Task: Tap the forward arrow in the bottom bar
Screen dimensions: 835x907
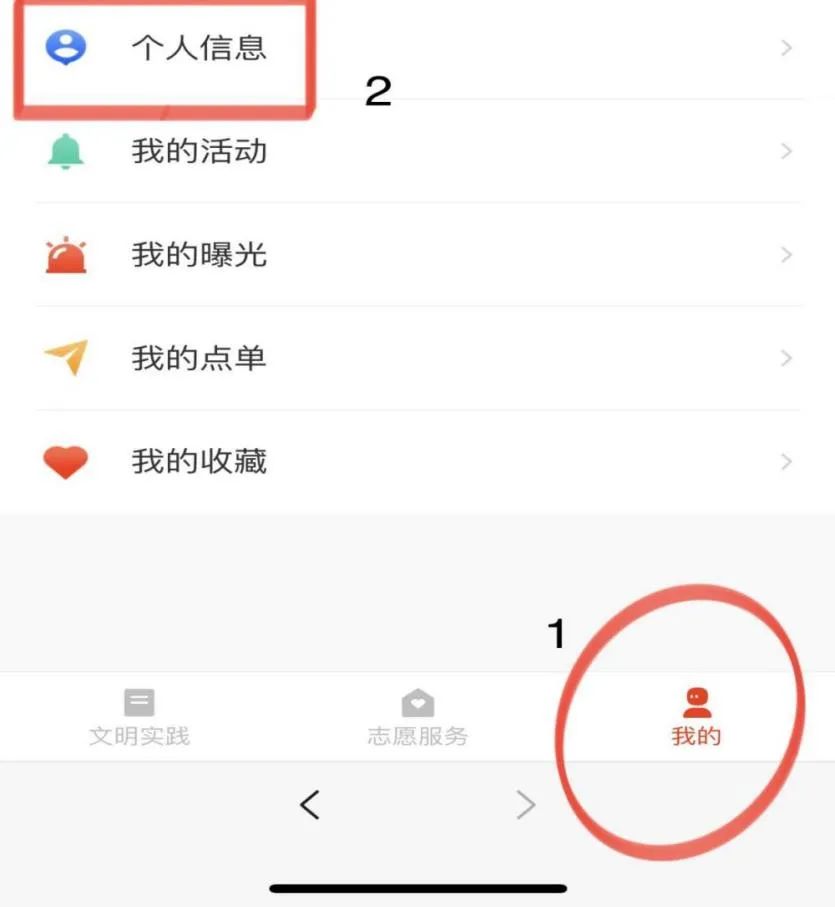Action: (526, 804)
